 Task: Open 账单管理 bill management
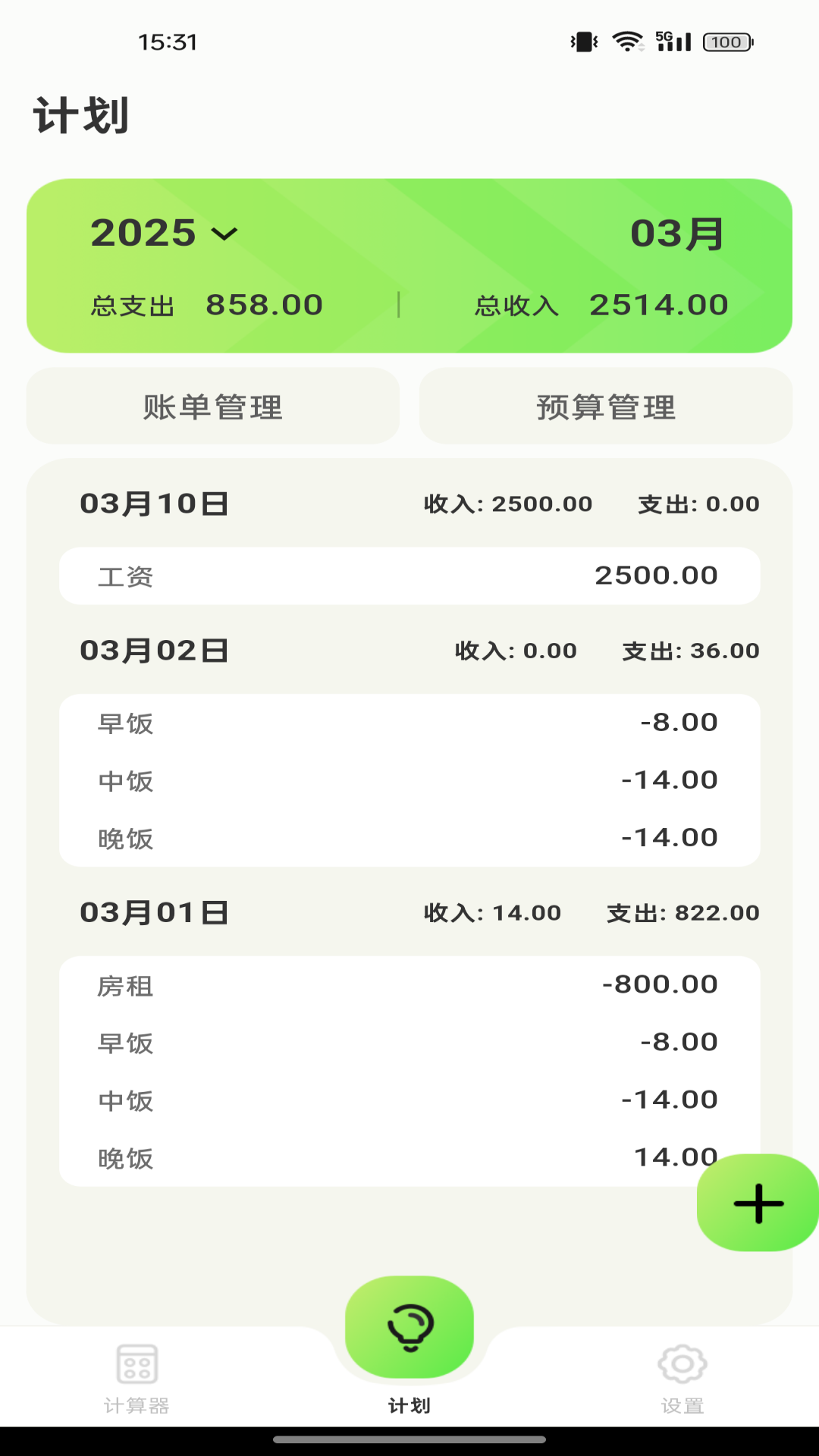[213, 406]
